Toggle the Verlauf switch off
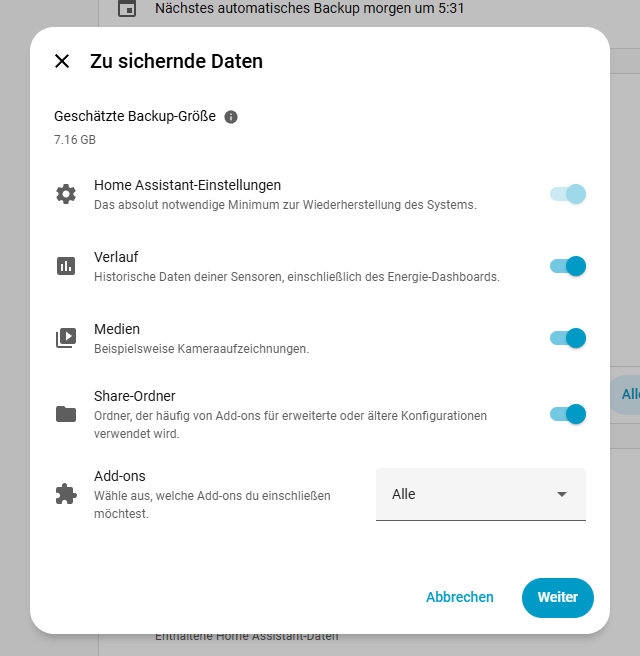This screenshot has width=640, height=656. (x=567, y=266)
